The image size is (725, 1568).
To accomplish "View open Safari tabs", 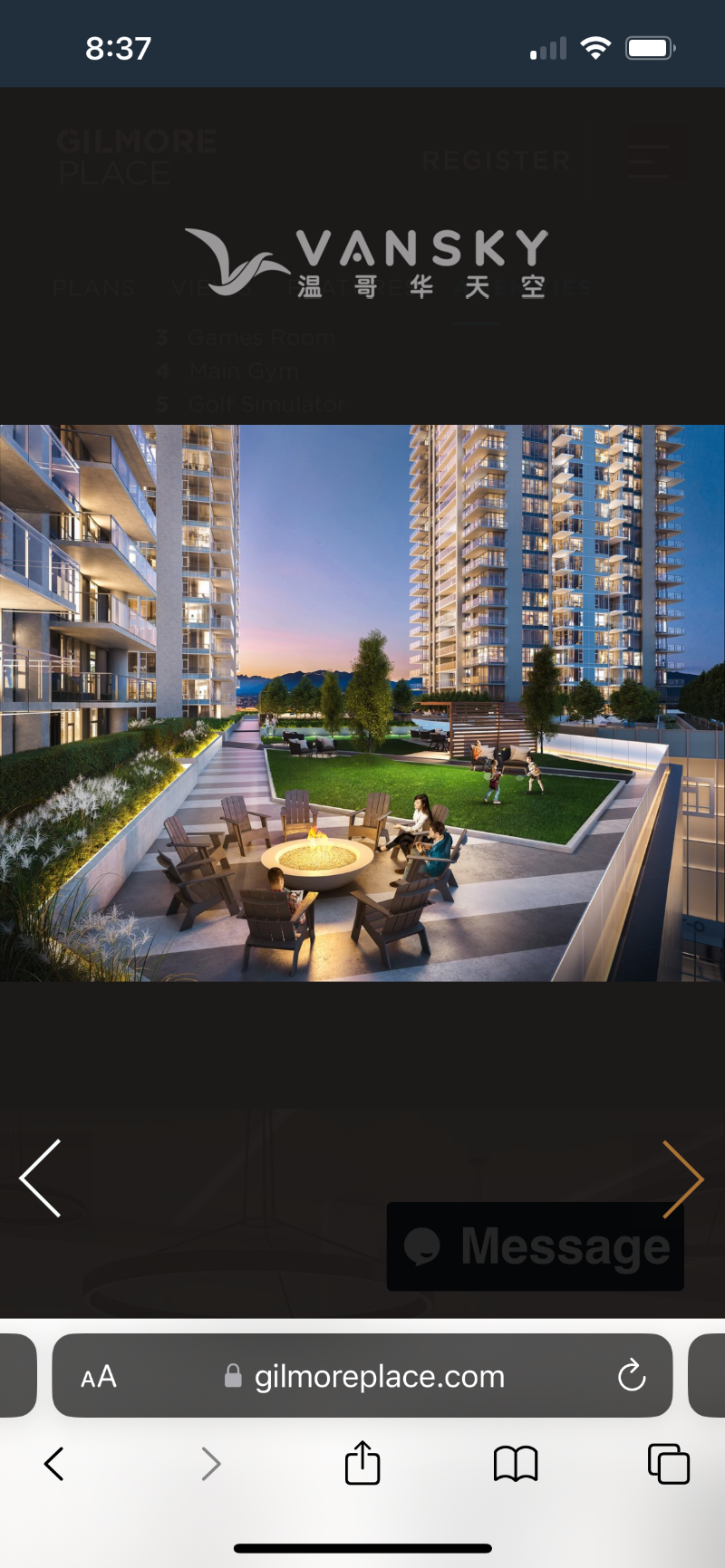I will [x=669, y=1463].
